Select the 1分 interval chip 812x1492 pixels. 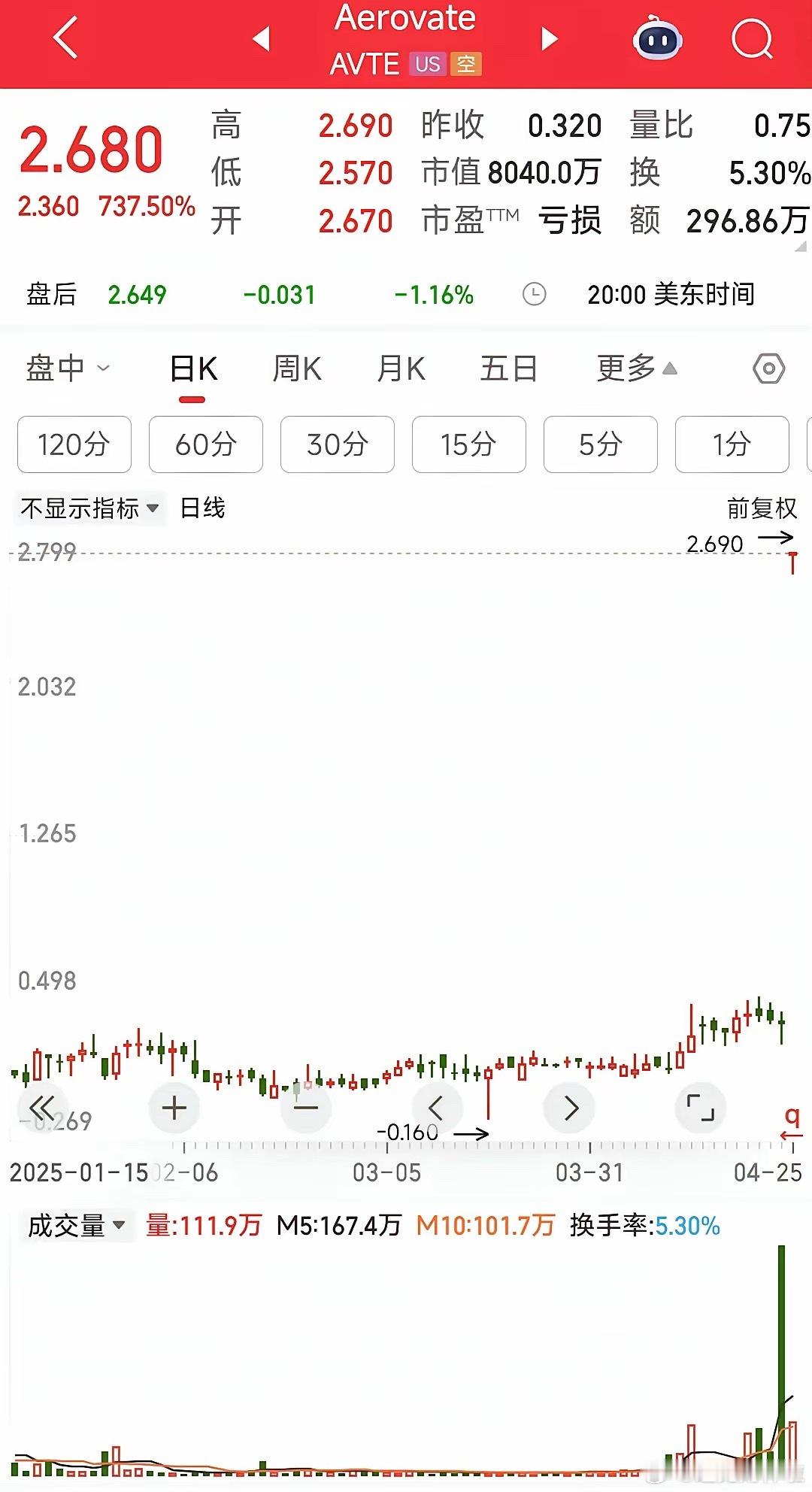[732, 444]
